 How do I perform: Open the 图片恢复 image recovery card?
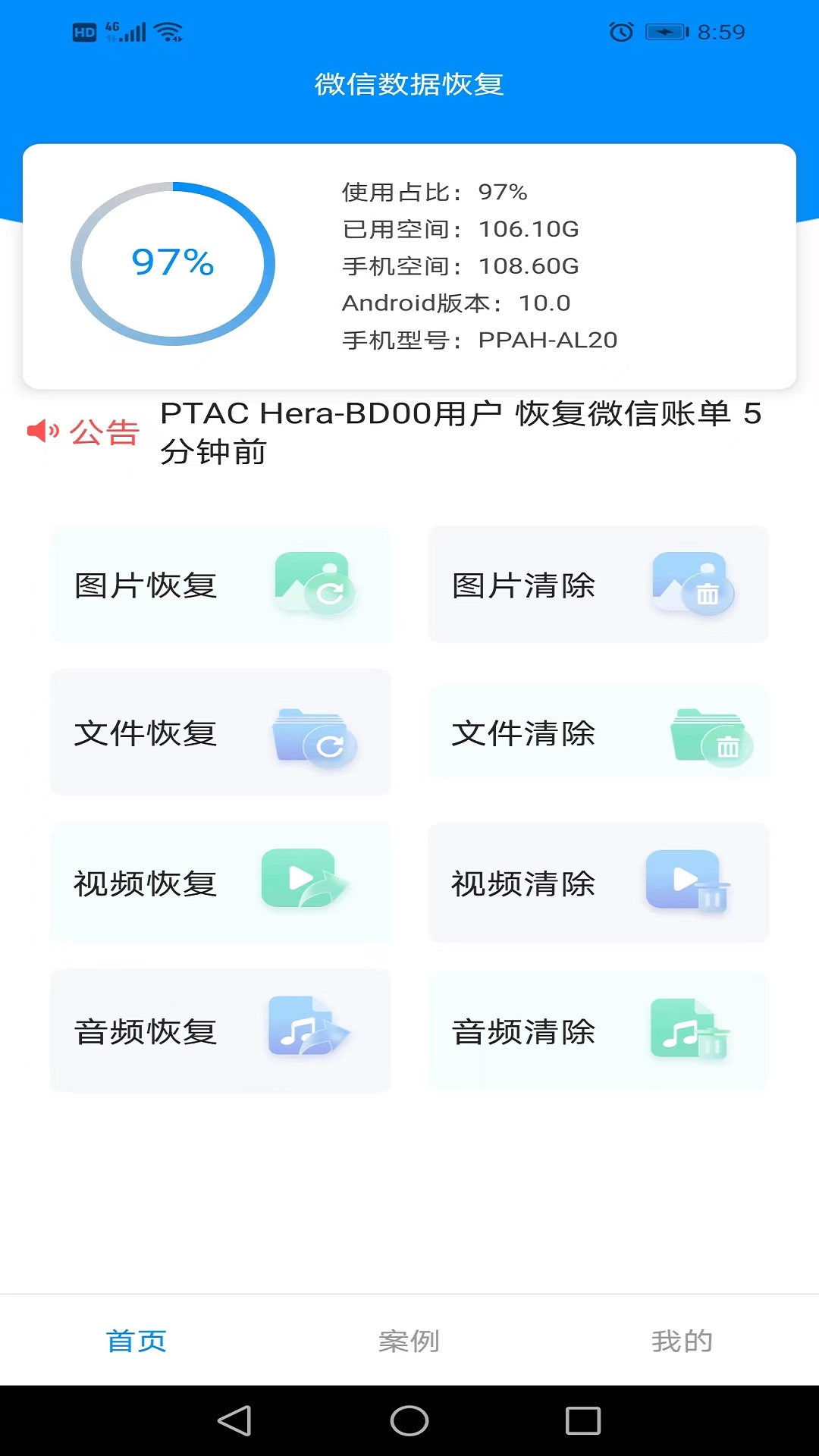point(220,584)
